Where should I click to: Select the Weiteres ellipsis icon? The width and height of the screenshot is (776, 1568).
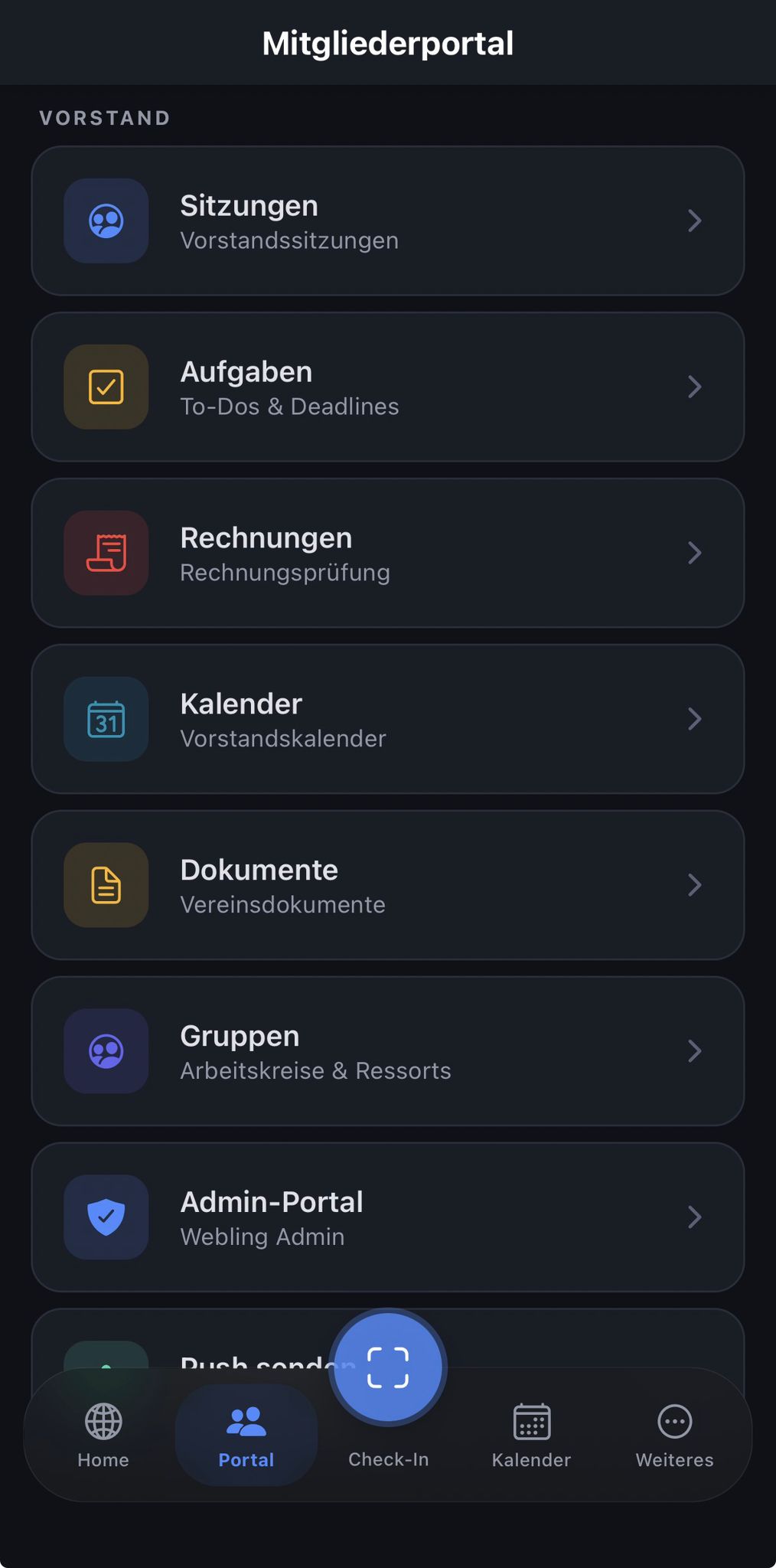click(673, 1422)
